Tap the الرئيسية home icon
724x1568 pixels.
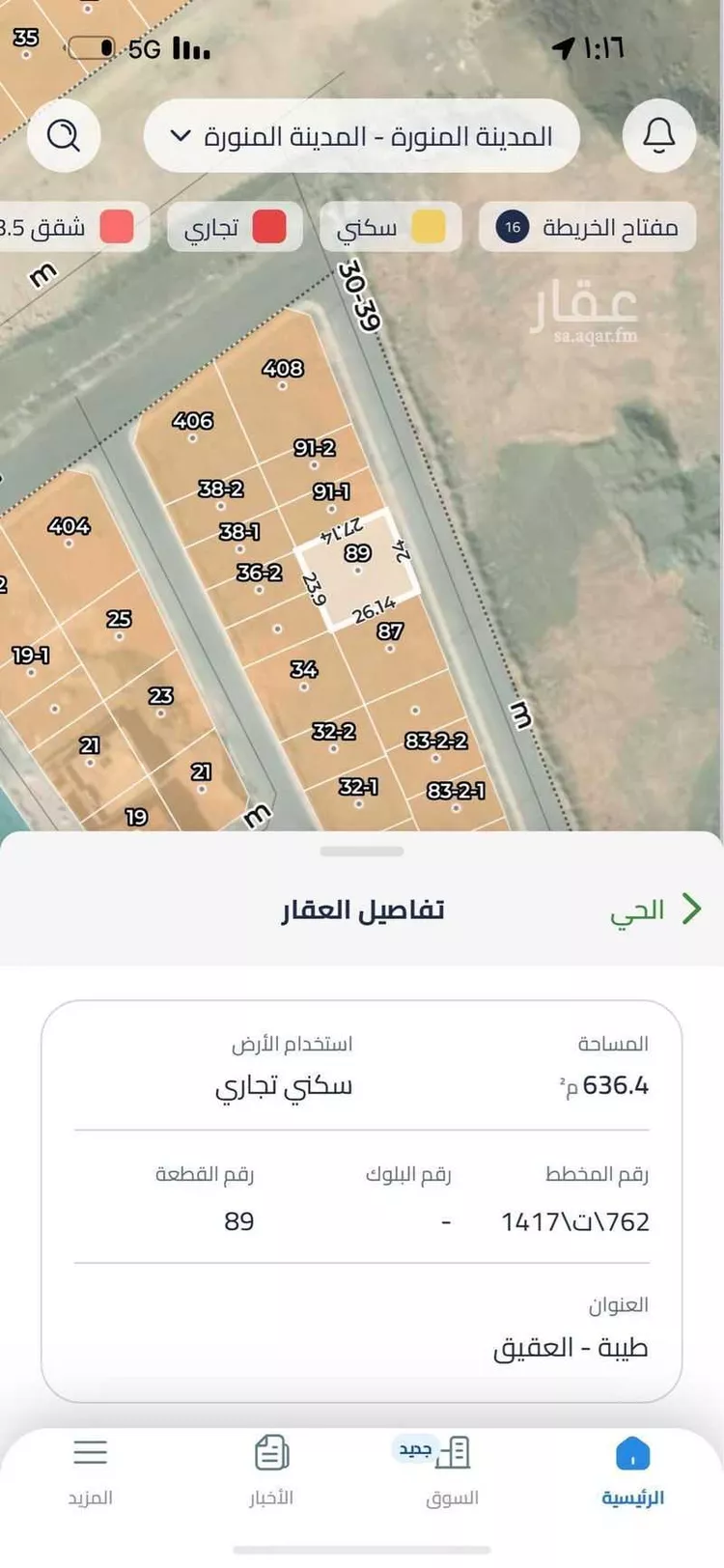[x=632, y=1453]
